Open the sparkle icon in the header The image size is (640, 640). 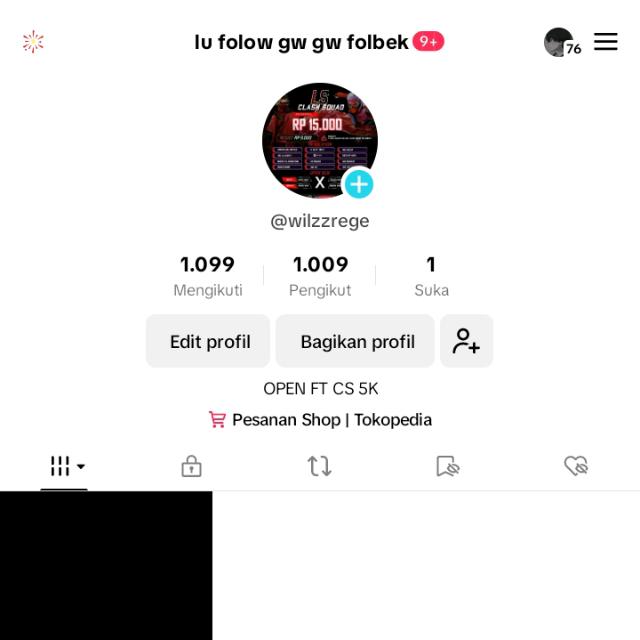pos(33,42)
